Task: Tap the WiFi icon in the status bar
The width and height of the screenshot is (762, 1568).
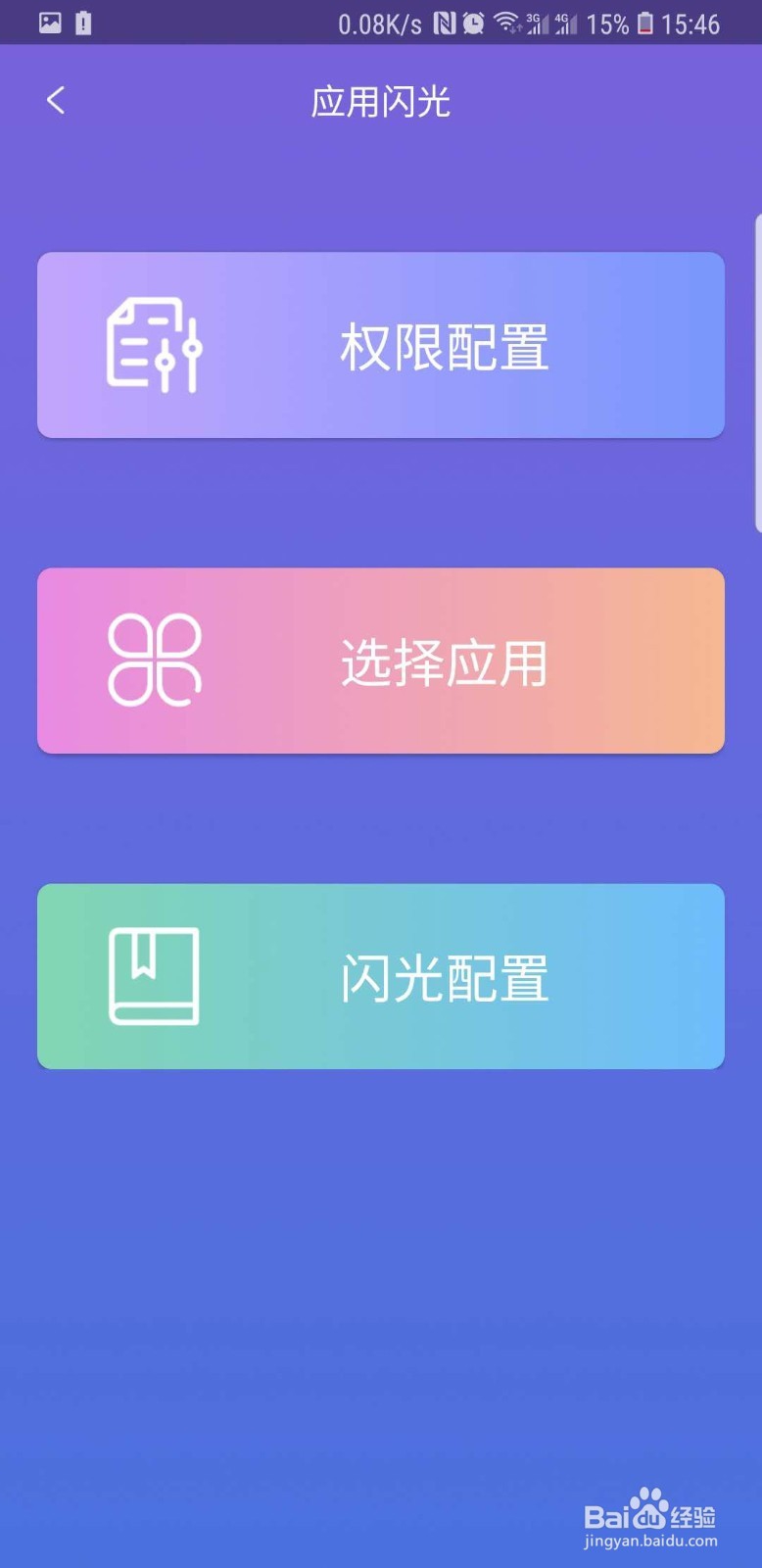Action: 505,22
